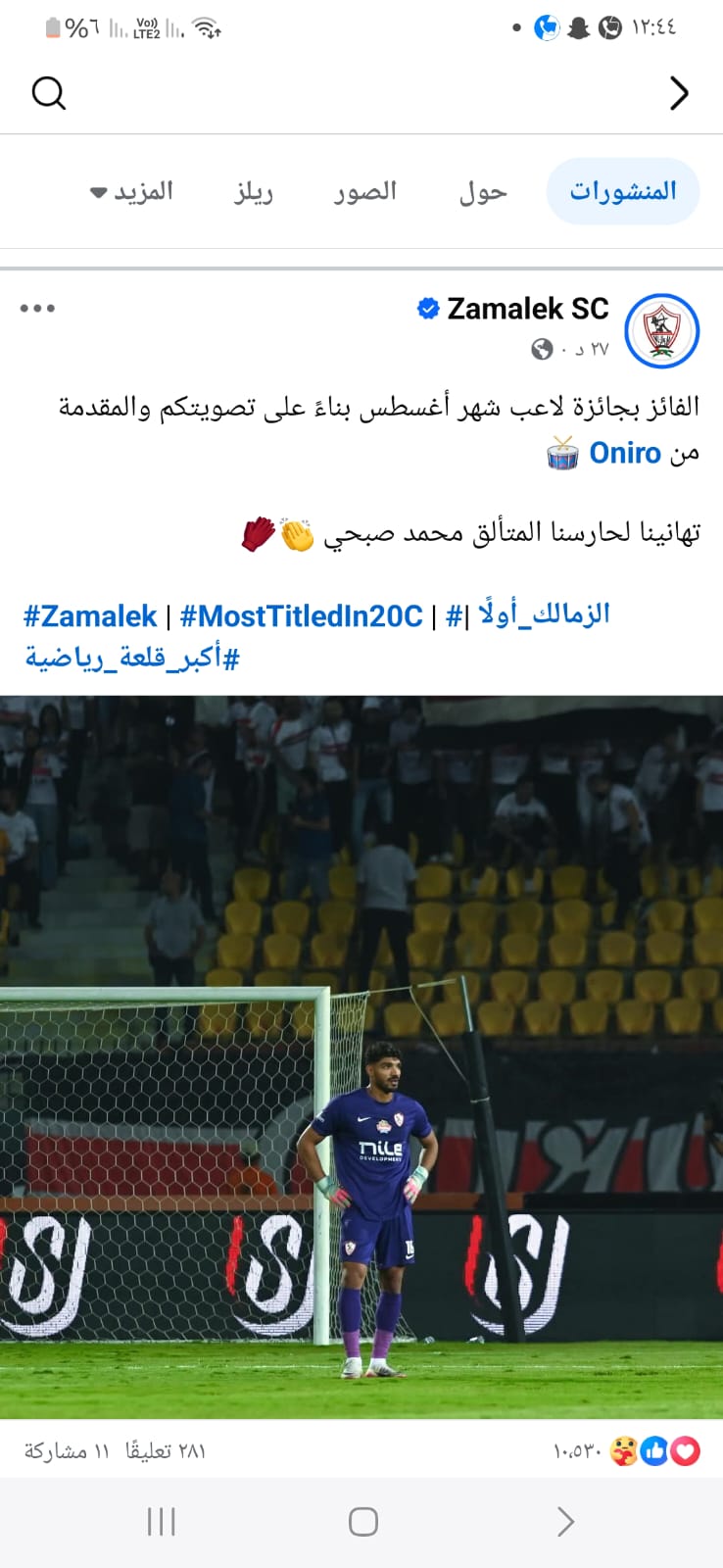Open the Oniro page link

pos(625,453)
